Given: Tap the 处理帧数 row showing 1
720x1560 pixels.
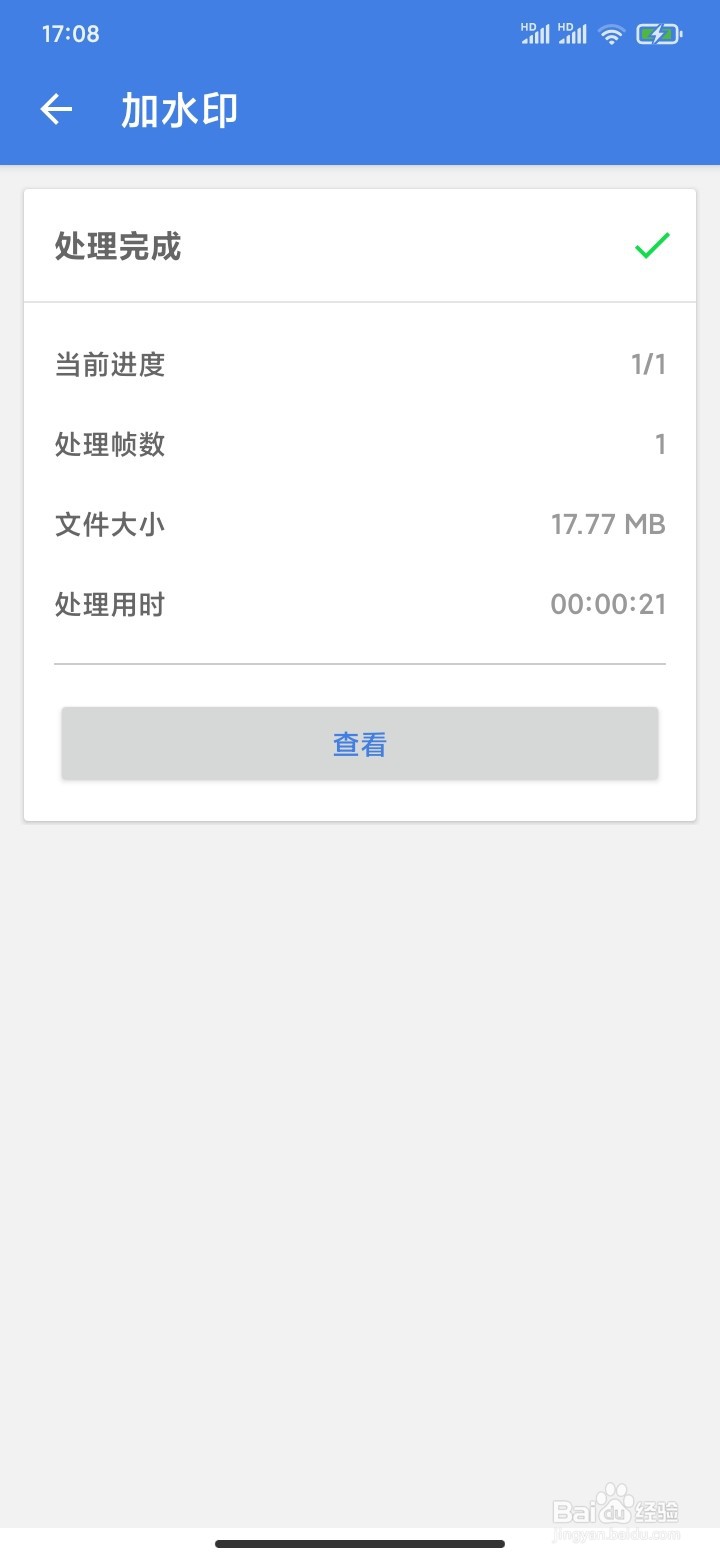Looking at the screenshot, I should point(360,444).
